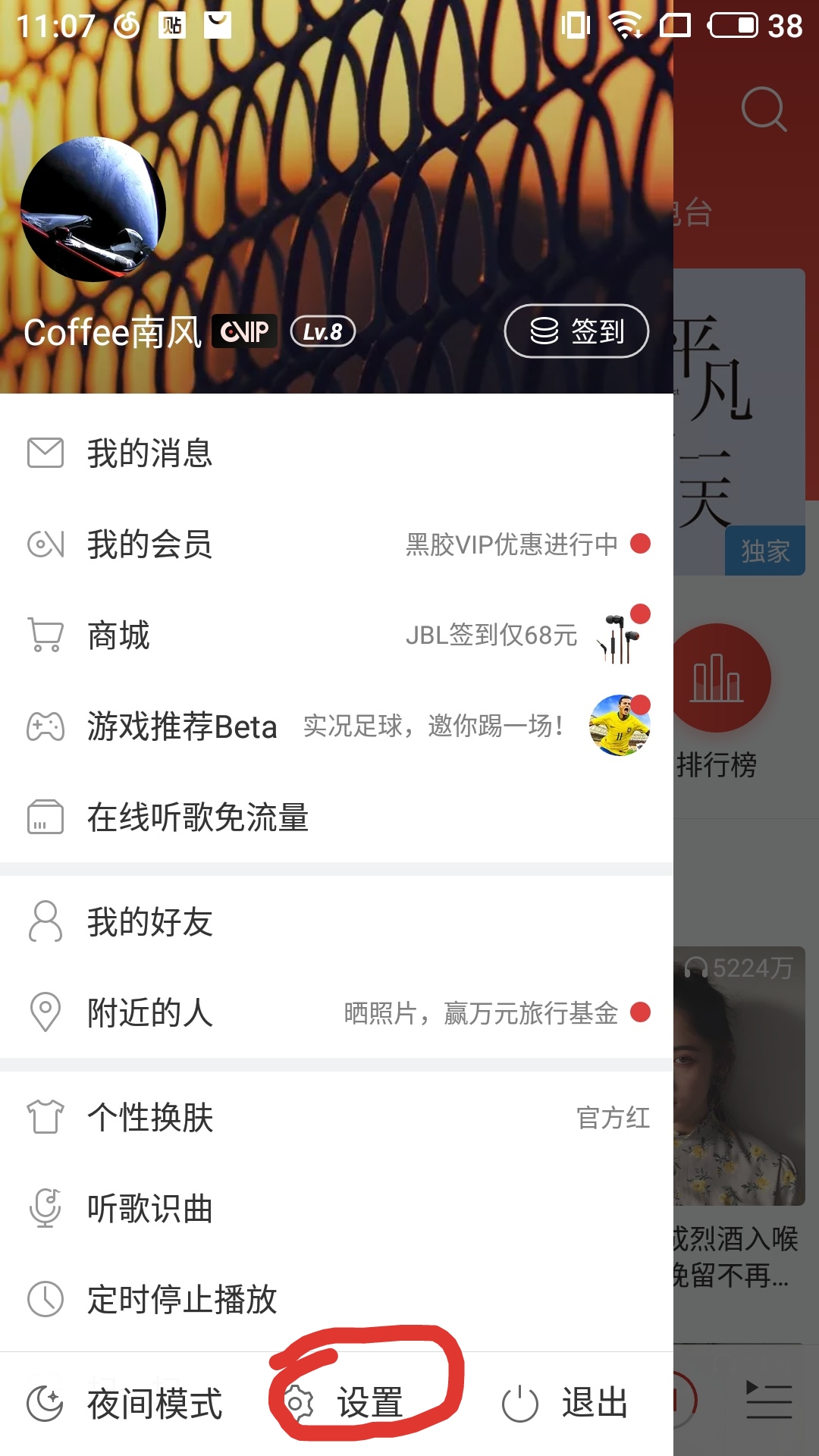Open the search magnifier icon
The width and height of the screenshot is (819, 1456).
pos(763,110)
